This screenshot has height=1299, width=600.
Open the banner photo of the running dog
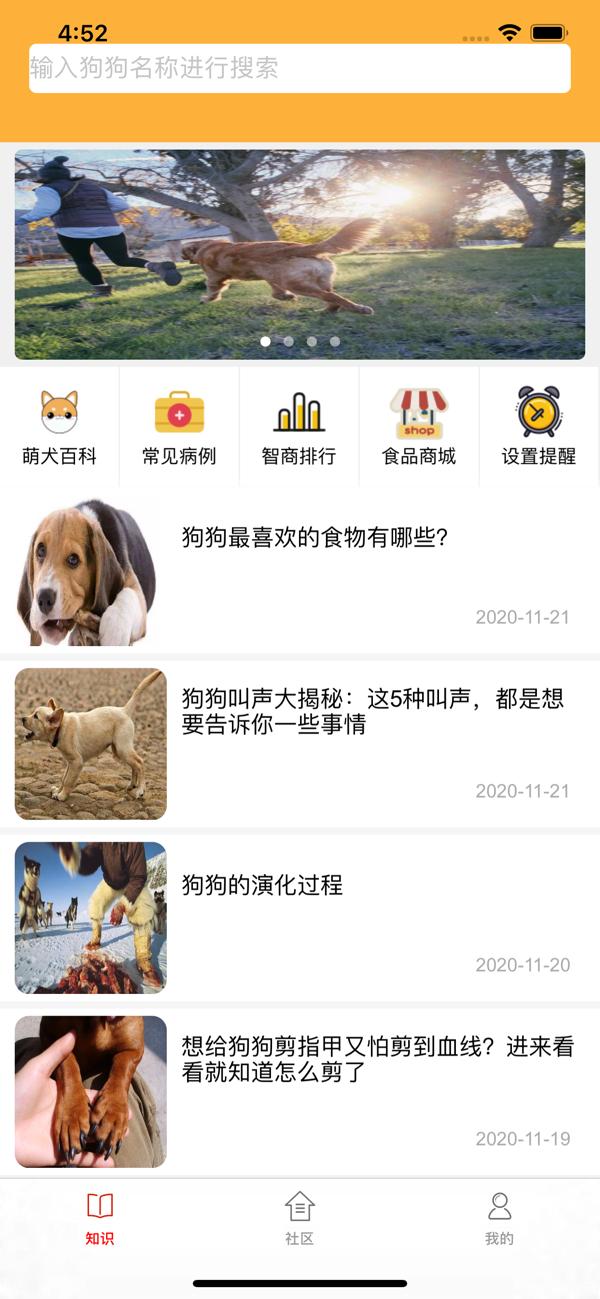[300, 254]
